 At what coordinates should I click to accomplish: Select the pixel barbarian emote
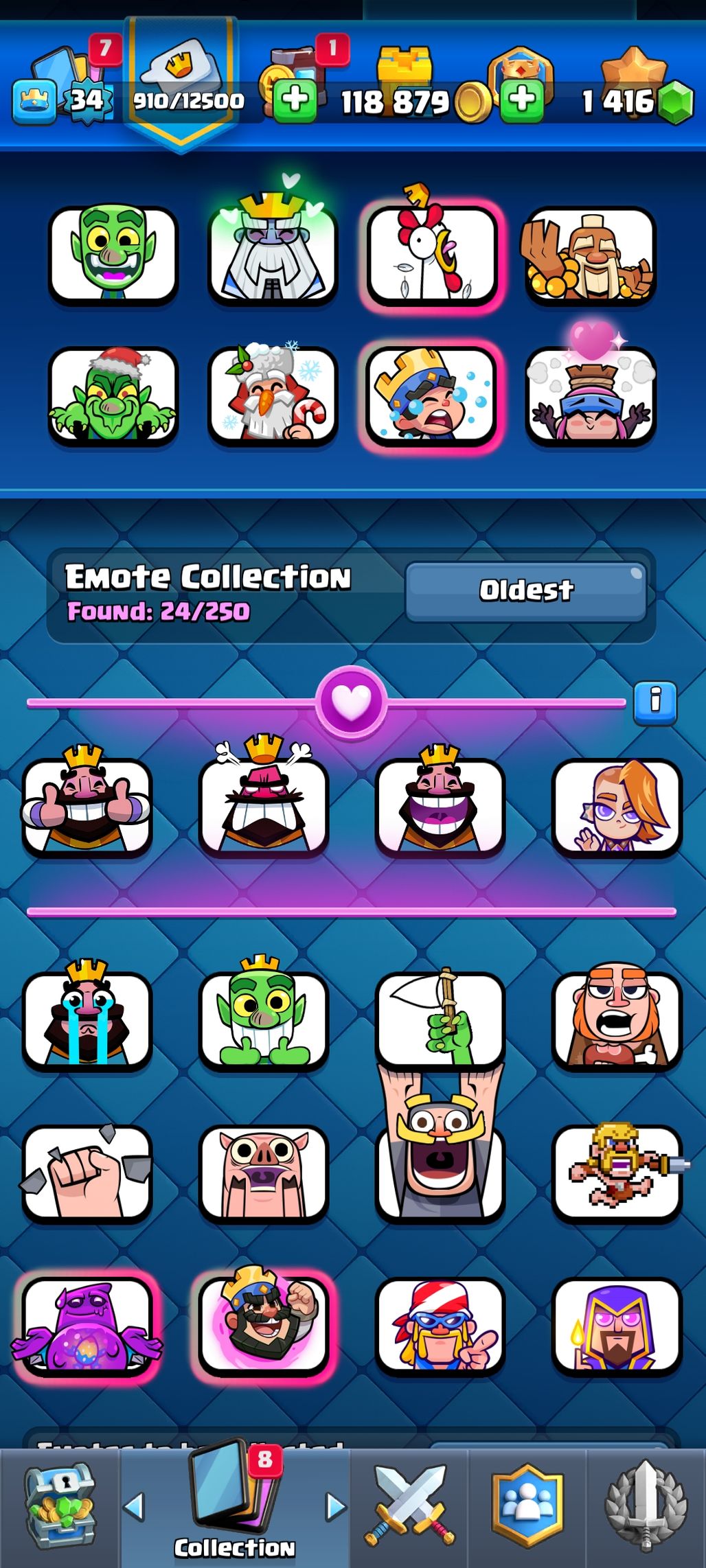click(x=617, y=1173)
